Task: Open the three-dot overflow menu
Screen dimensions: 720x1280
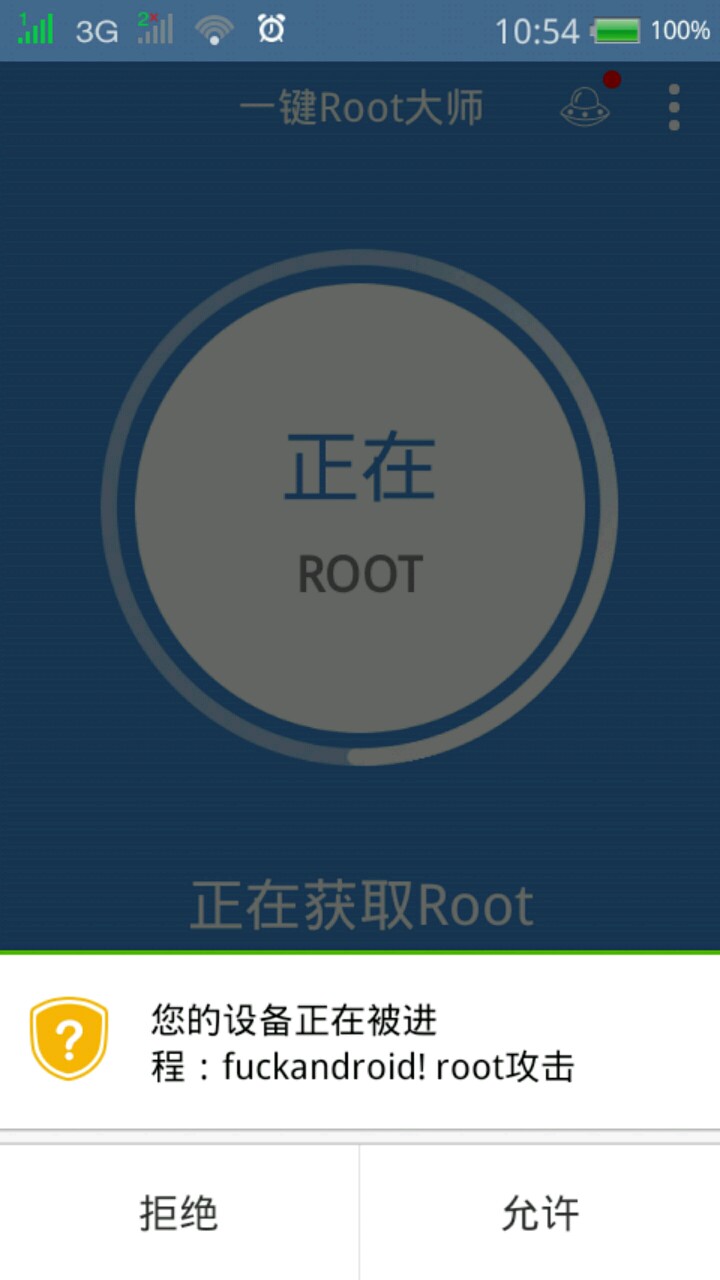Action: [674, 107]
